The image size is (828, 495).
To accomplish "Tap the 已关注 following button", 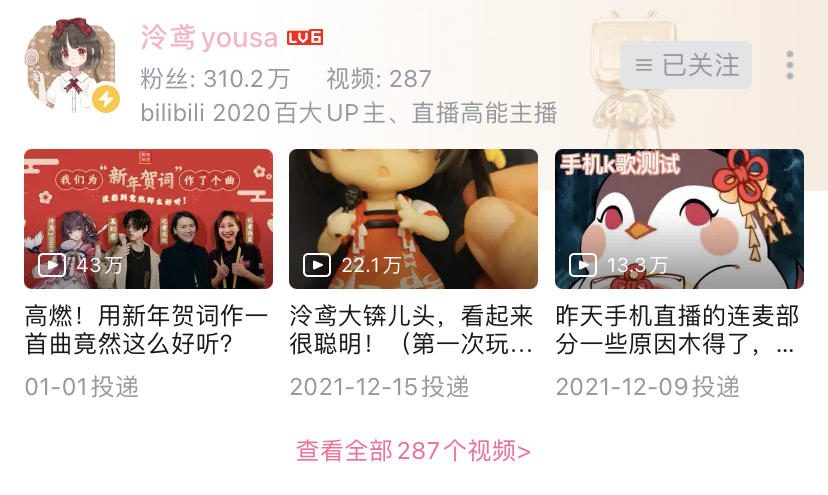I will (x=686, y=66).
